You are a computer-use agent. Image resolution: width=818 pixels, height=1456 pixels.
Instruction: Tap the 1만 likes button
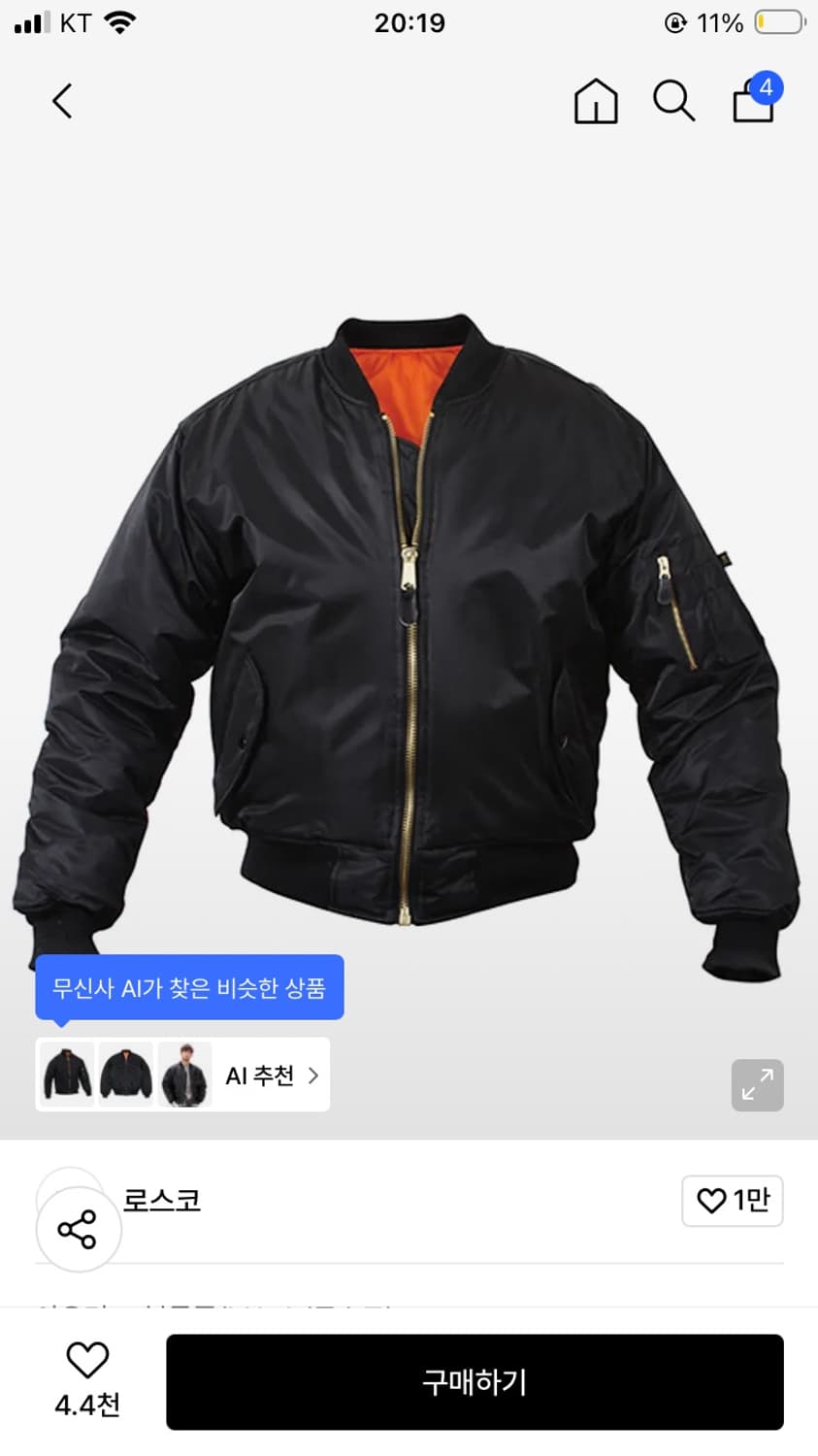pos(733,1201)
